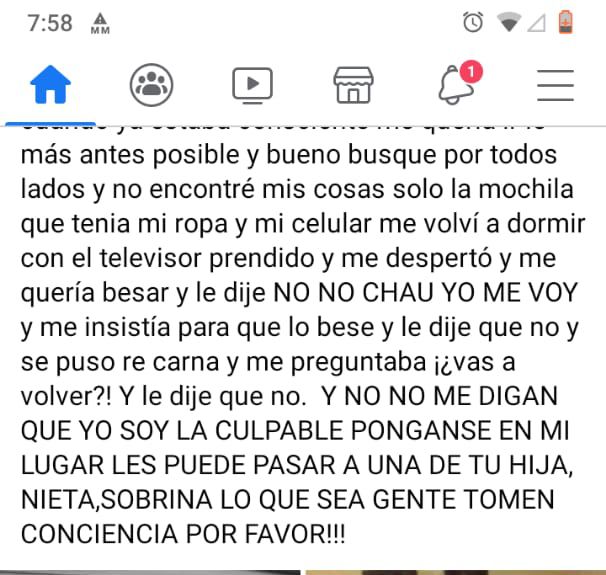Viewport: 606px width, 575px height.
Task: Open the notifications bell
Action: pos(457,86)
